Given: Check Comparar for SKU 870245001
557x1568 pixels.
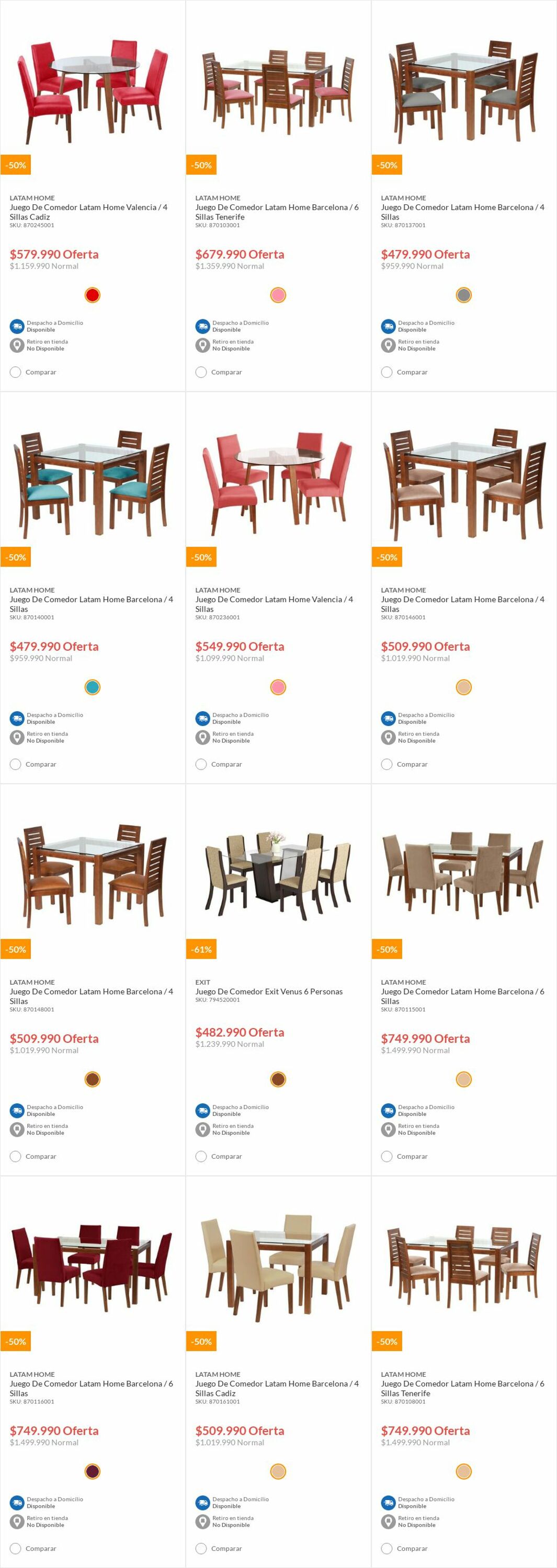Looking at the screenshot, I should [x=16, y=372].
